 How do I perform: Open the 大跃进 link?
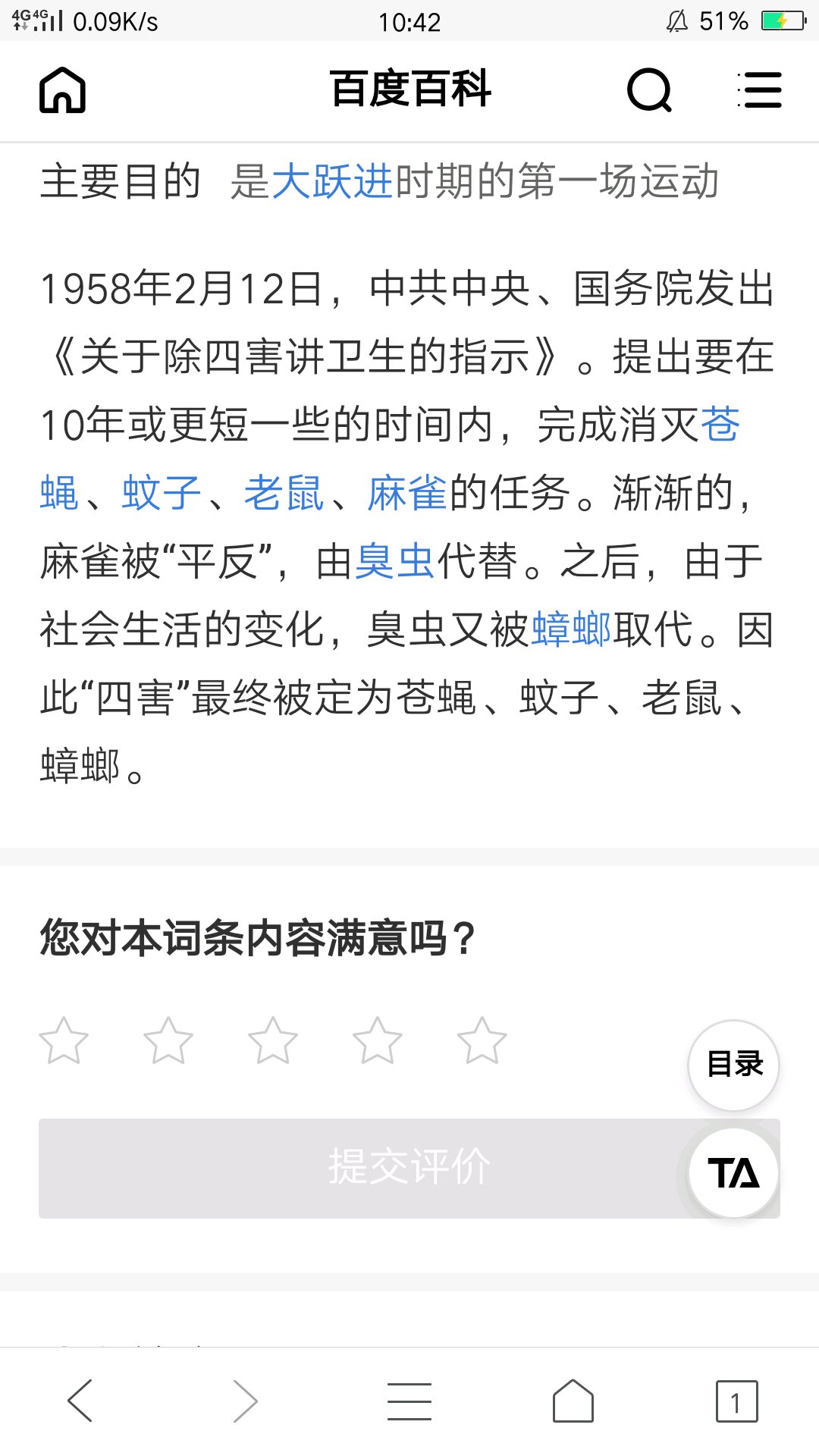331,182
